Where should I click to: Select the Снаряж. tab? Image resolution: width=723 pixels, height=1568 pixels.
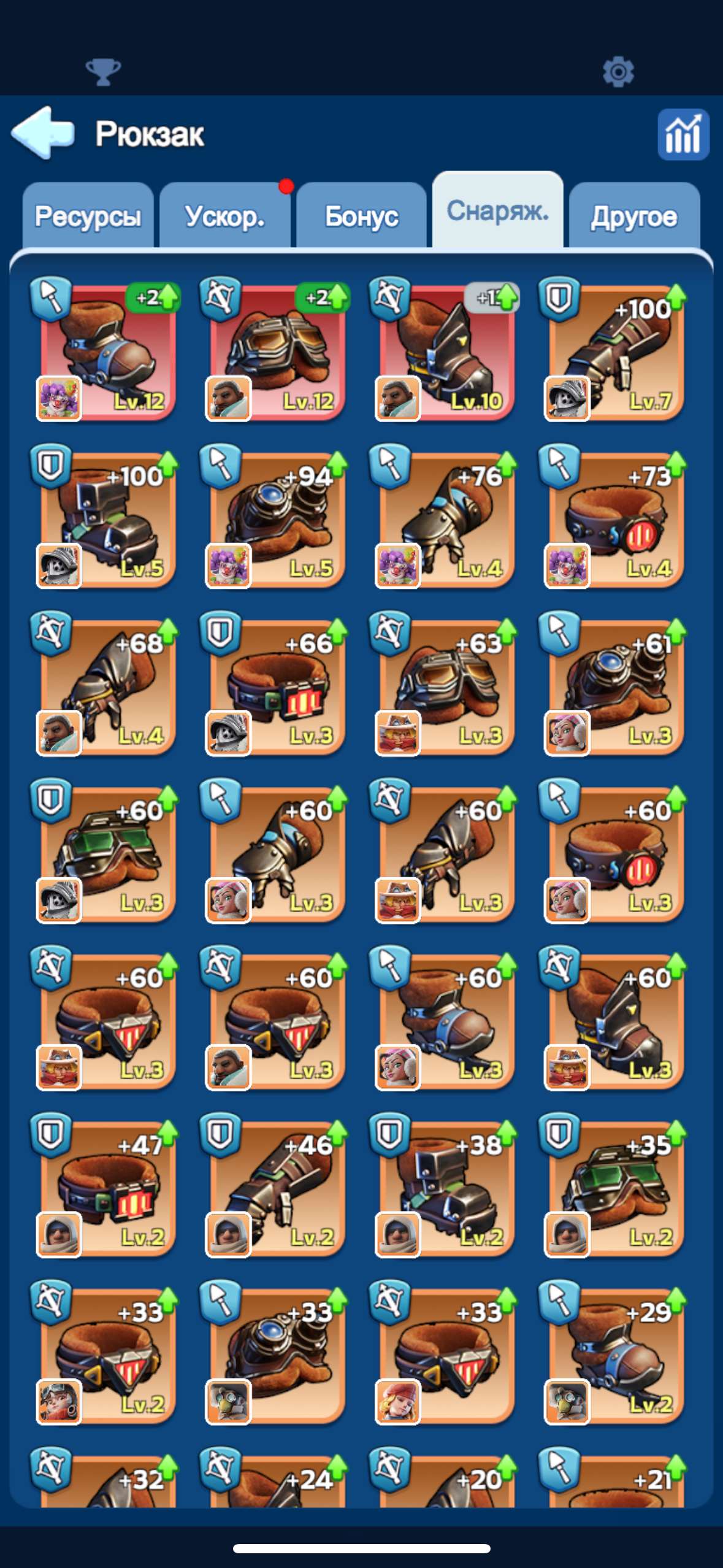click(x=497, y=212)
